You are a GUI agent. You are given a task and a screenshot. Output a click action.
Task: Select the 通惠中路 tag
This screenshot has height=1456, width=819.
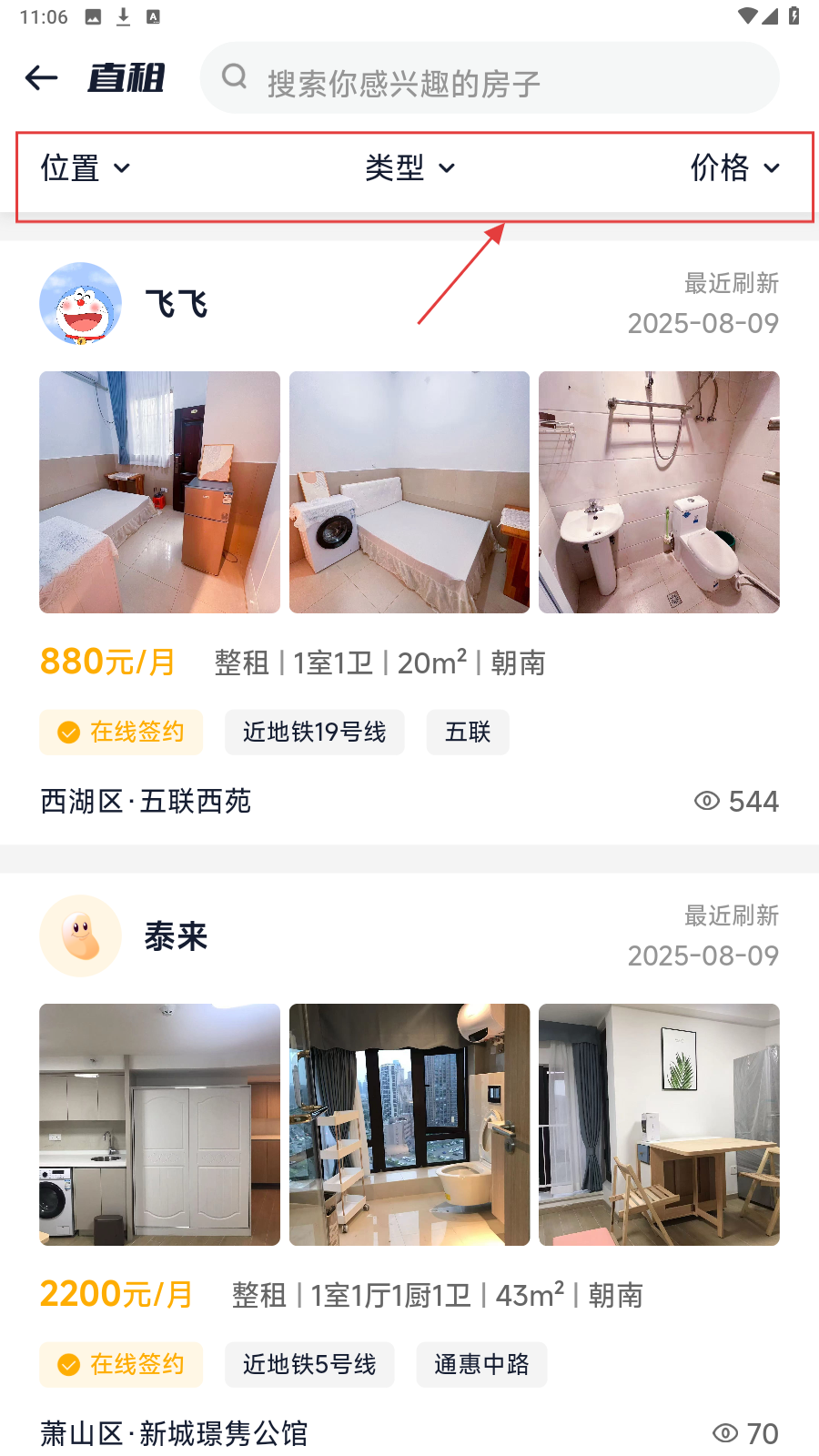481,1365
